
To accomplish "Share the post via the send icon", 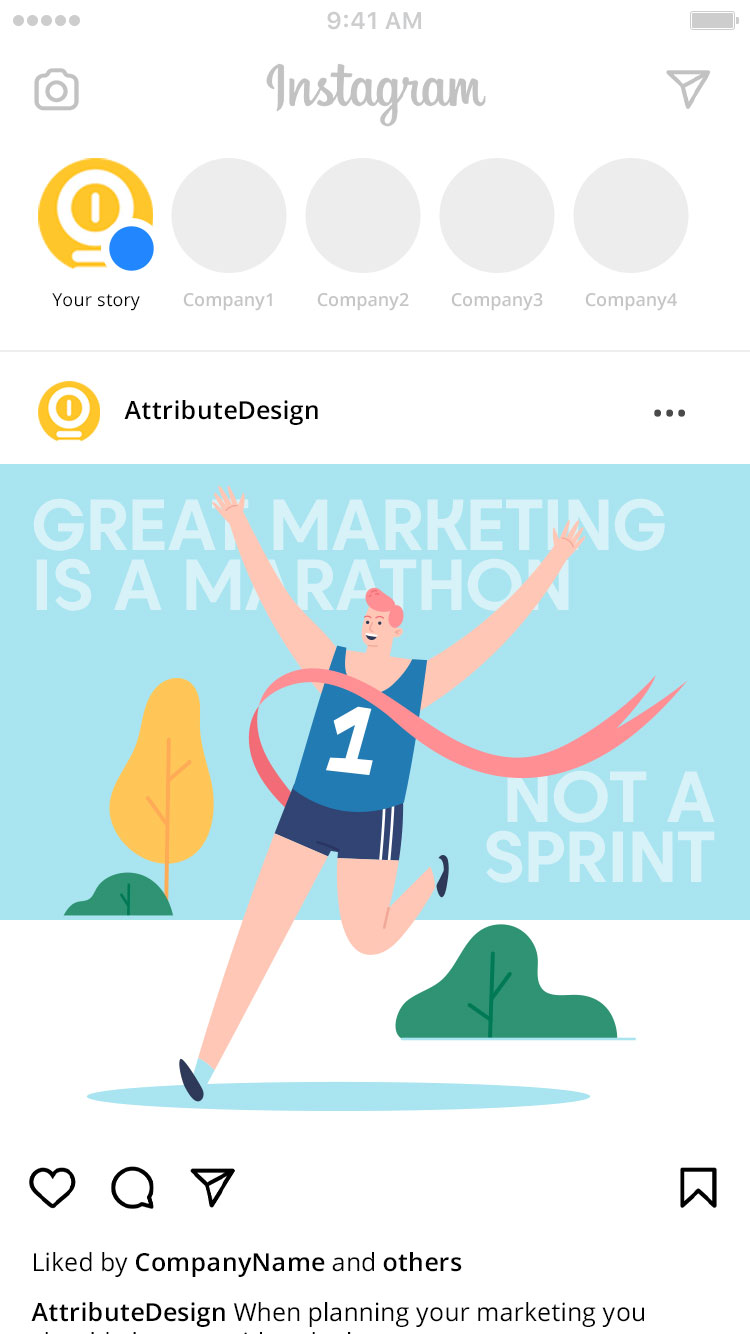I will [212, 1187].
